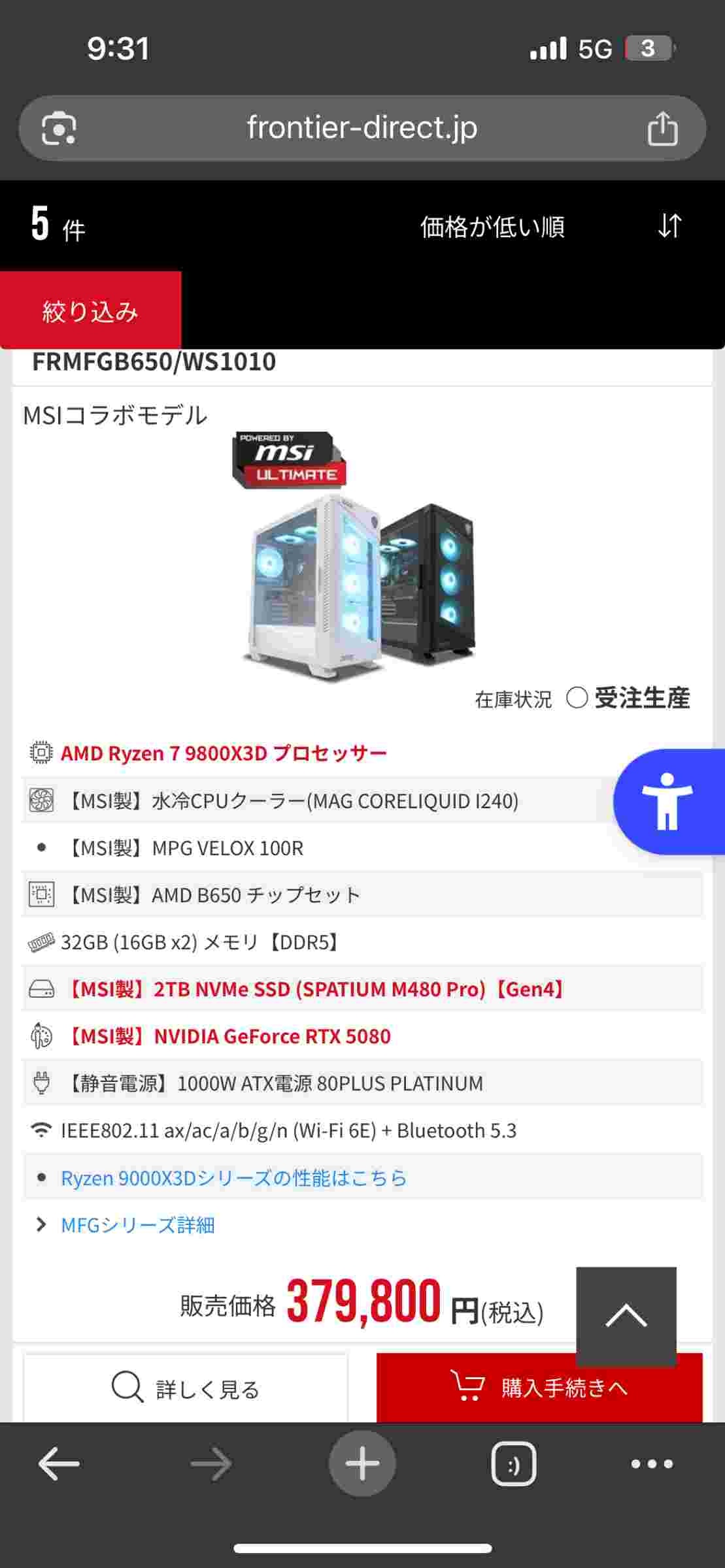Screen dimensions: 725x1568
Task: Share this page from the address bar
Action: click(x=662, y=128)
